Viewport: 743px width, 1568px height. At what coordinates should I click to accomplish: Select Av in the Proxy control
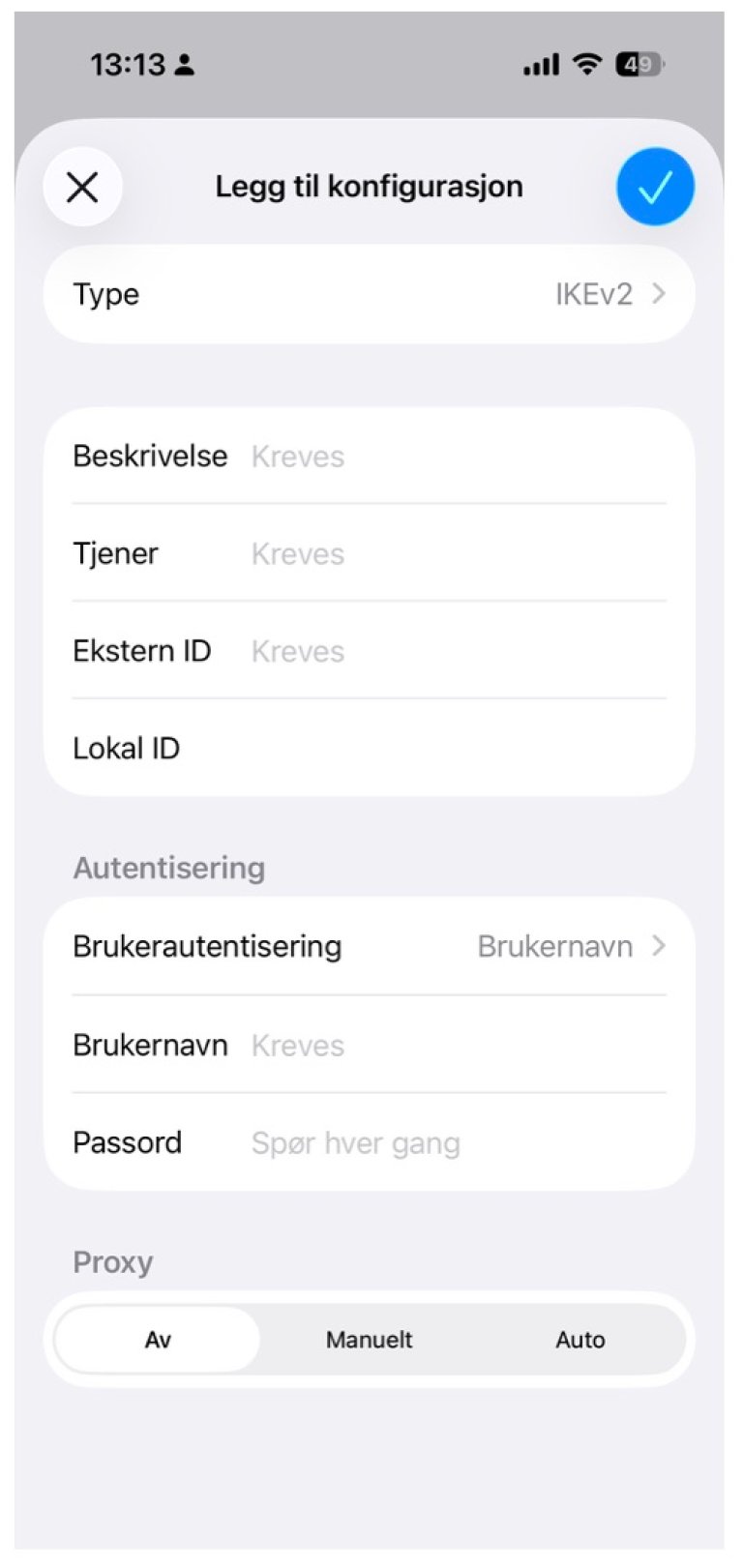click(x=158, y=1340)
